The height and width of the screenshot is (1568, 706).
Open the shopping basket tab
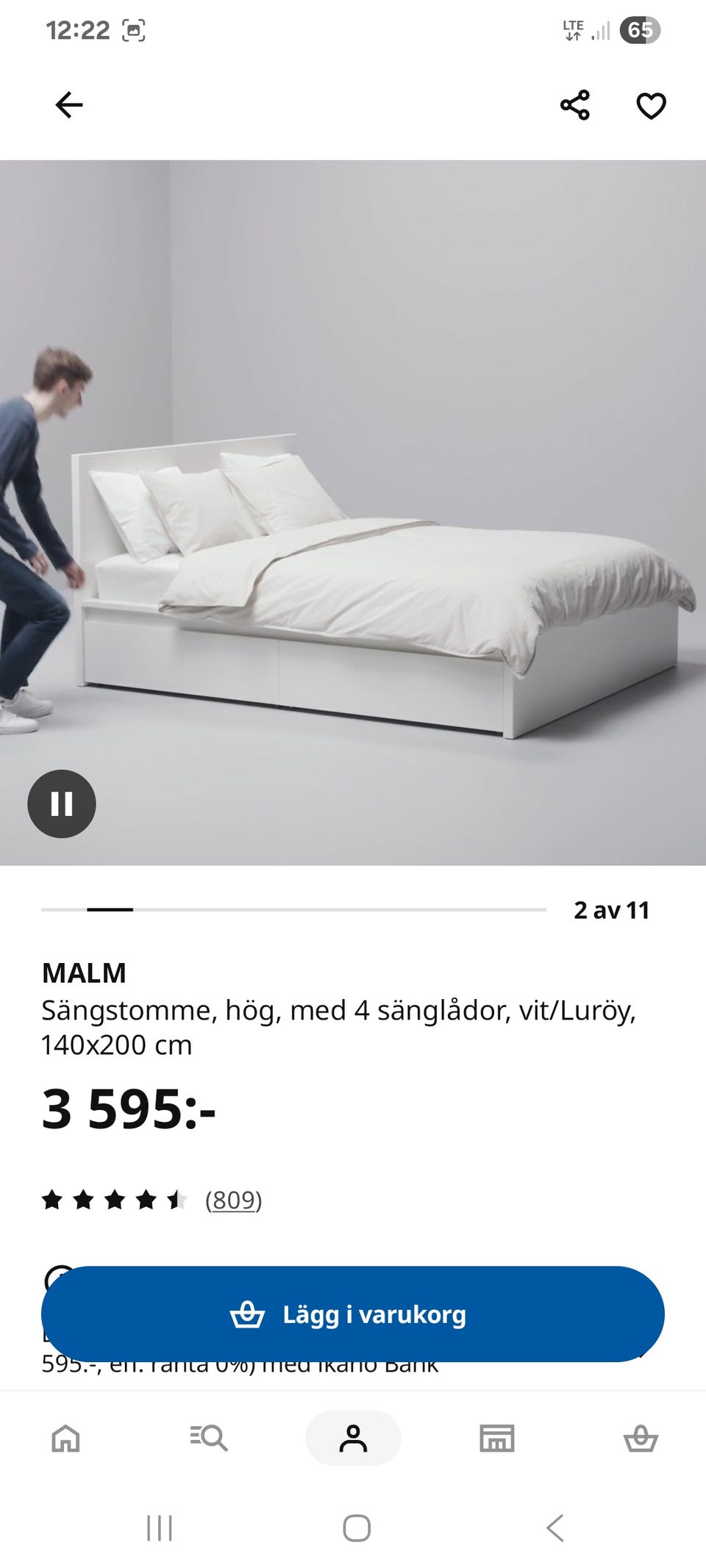(641, 1438)
